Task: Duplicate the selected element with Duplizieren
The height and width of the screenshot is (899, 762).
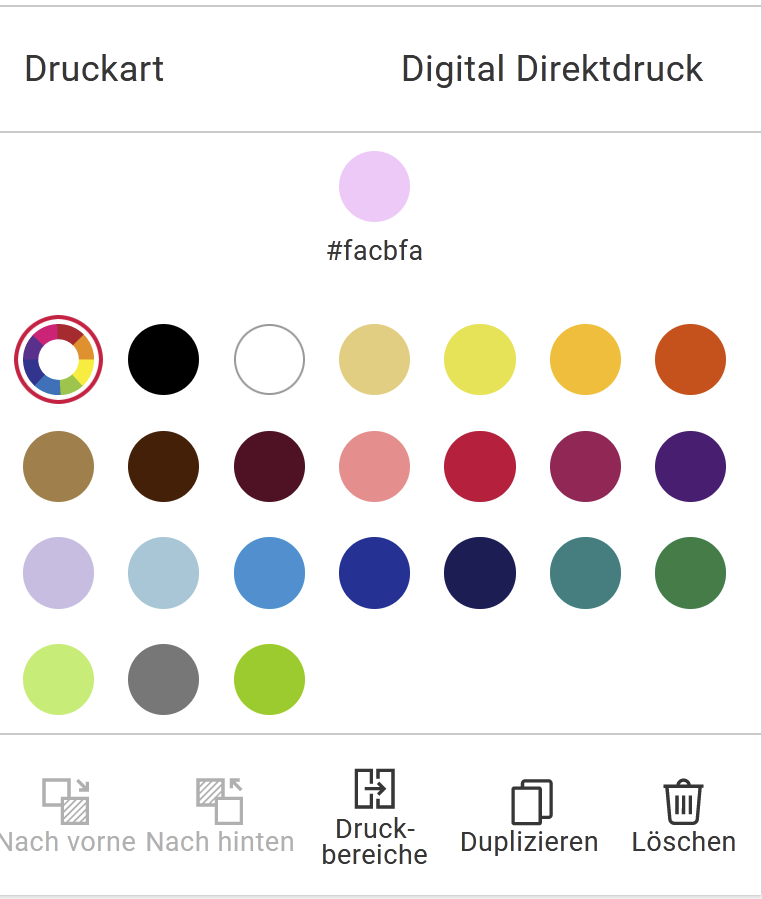Action: (x=529, y=817)
